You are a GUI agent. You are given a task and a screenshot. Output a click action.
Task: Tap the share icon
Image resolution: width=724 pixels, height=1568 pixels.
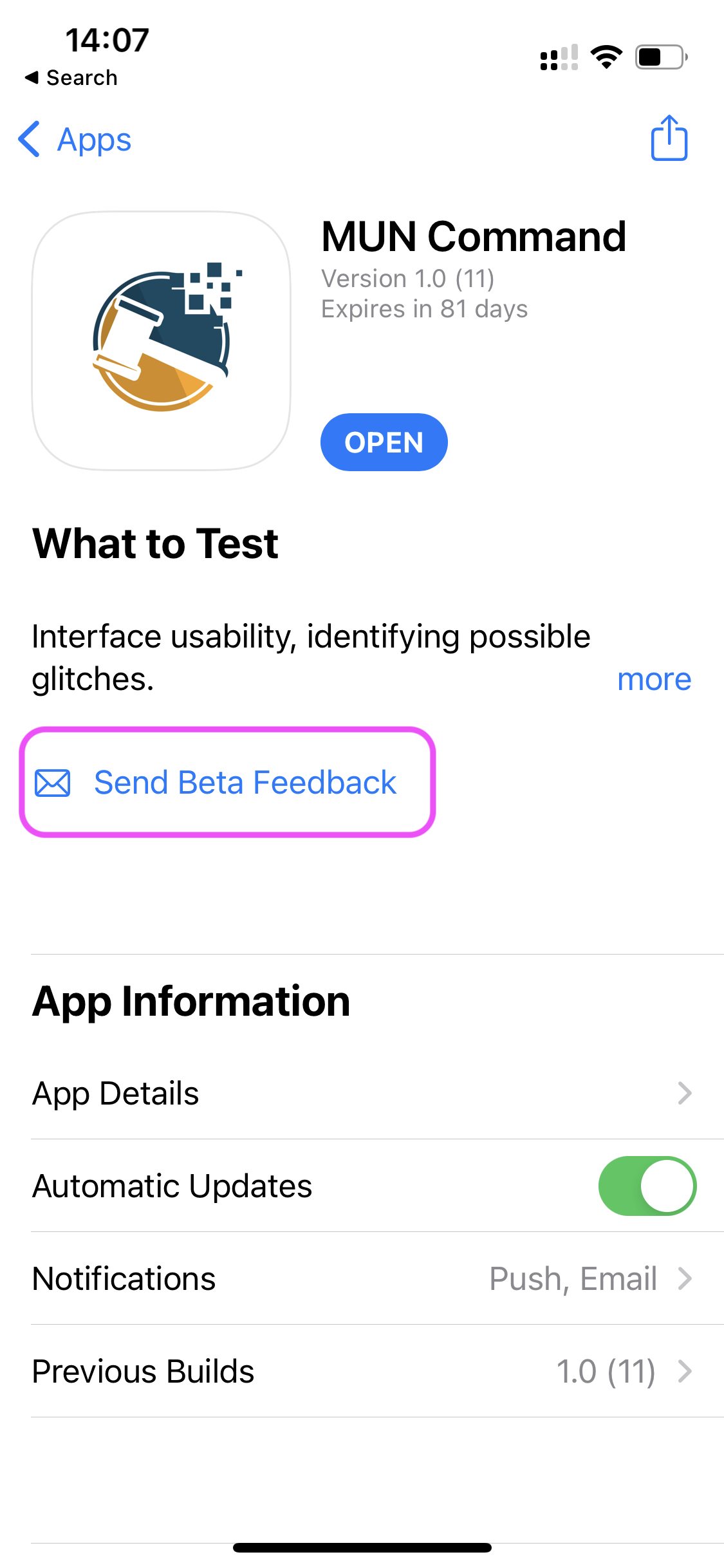[x=669, y=138]
